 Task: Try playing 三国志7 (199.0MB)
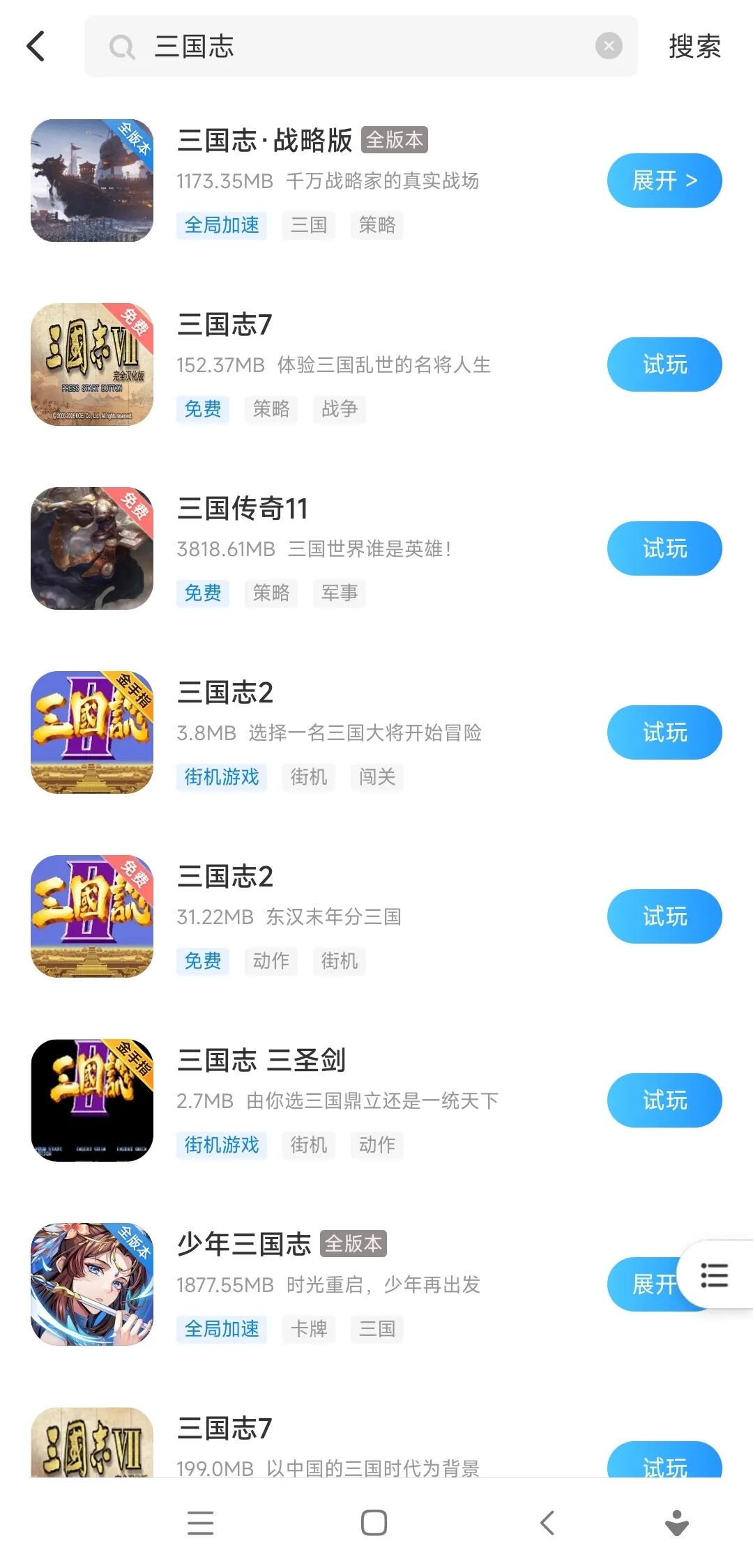point(664,1462)
